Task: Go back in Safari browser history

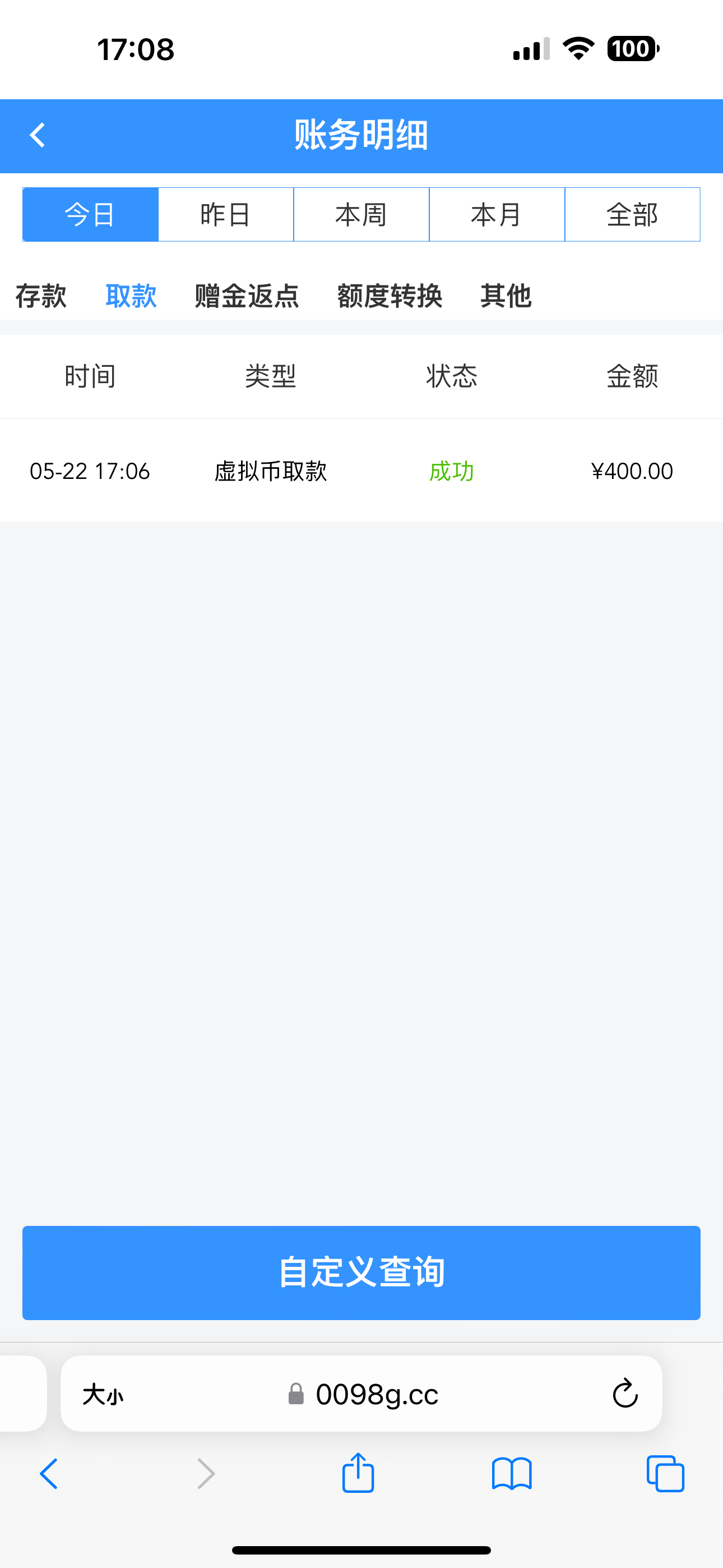Action: [x=49, y=1474]
